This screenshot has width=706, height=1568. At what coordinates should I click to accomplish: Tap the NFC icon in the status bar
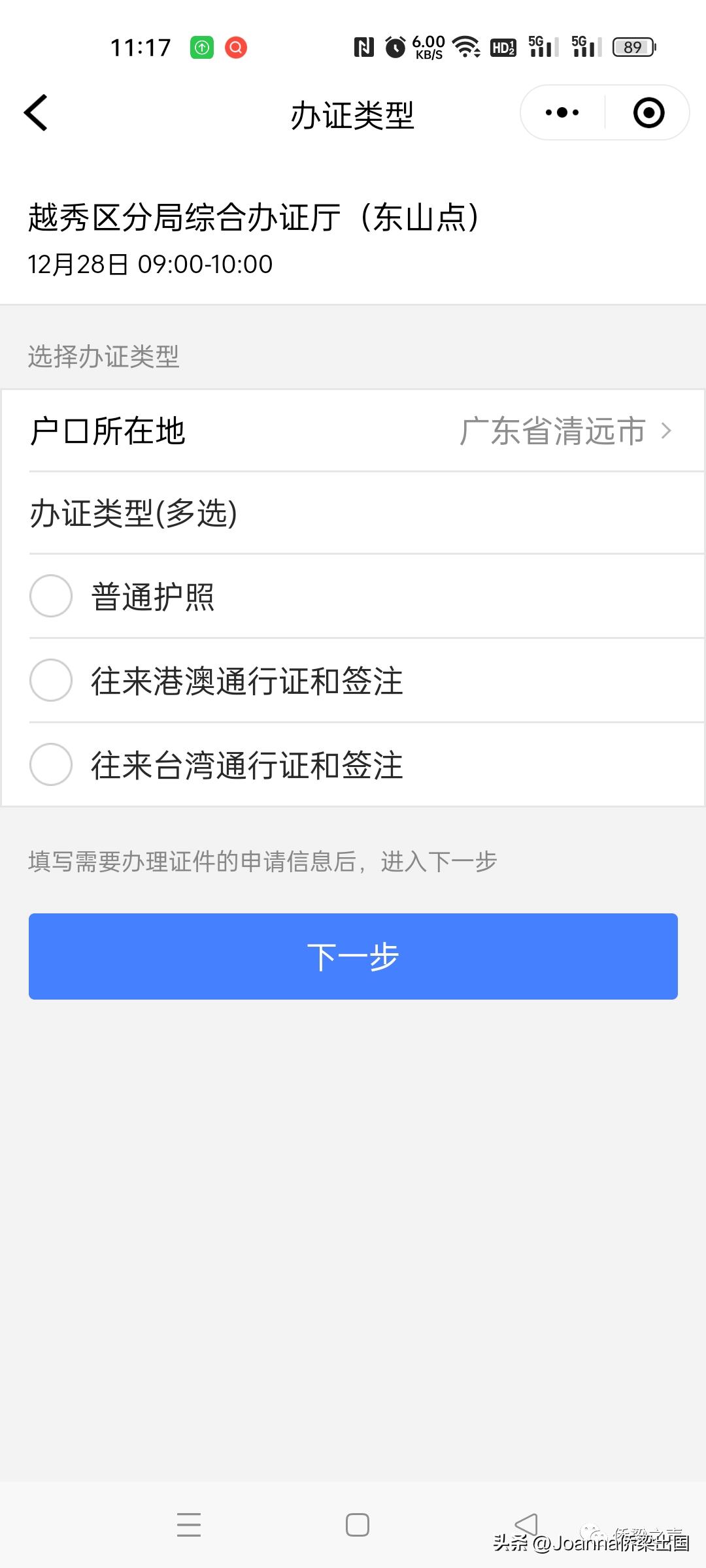[364, 46]
